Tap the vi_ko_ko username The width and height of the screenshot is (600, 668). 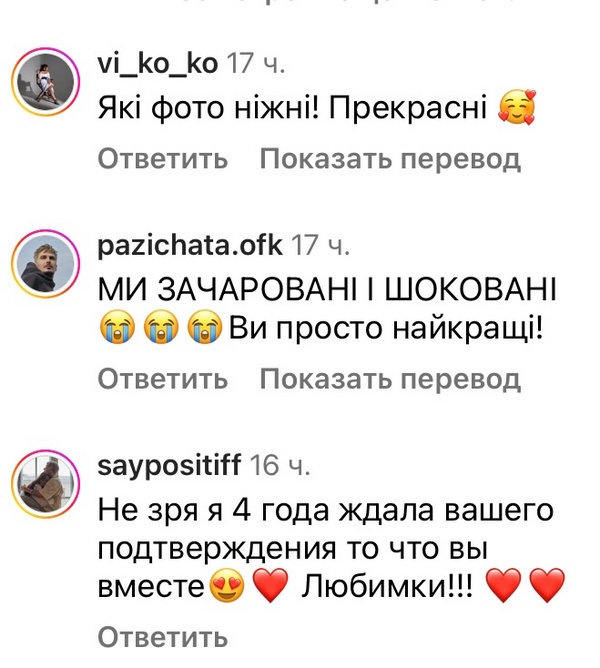(x=158, y=62)
